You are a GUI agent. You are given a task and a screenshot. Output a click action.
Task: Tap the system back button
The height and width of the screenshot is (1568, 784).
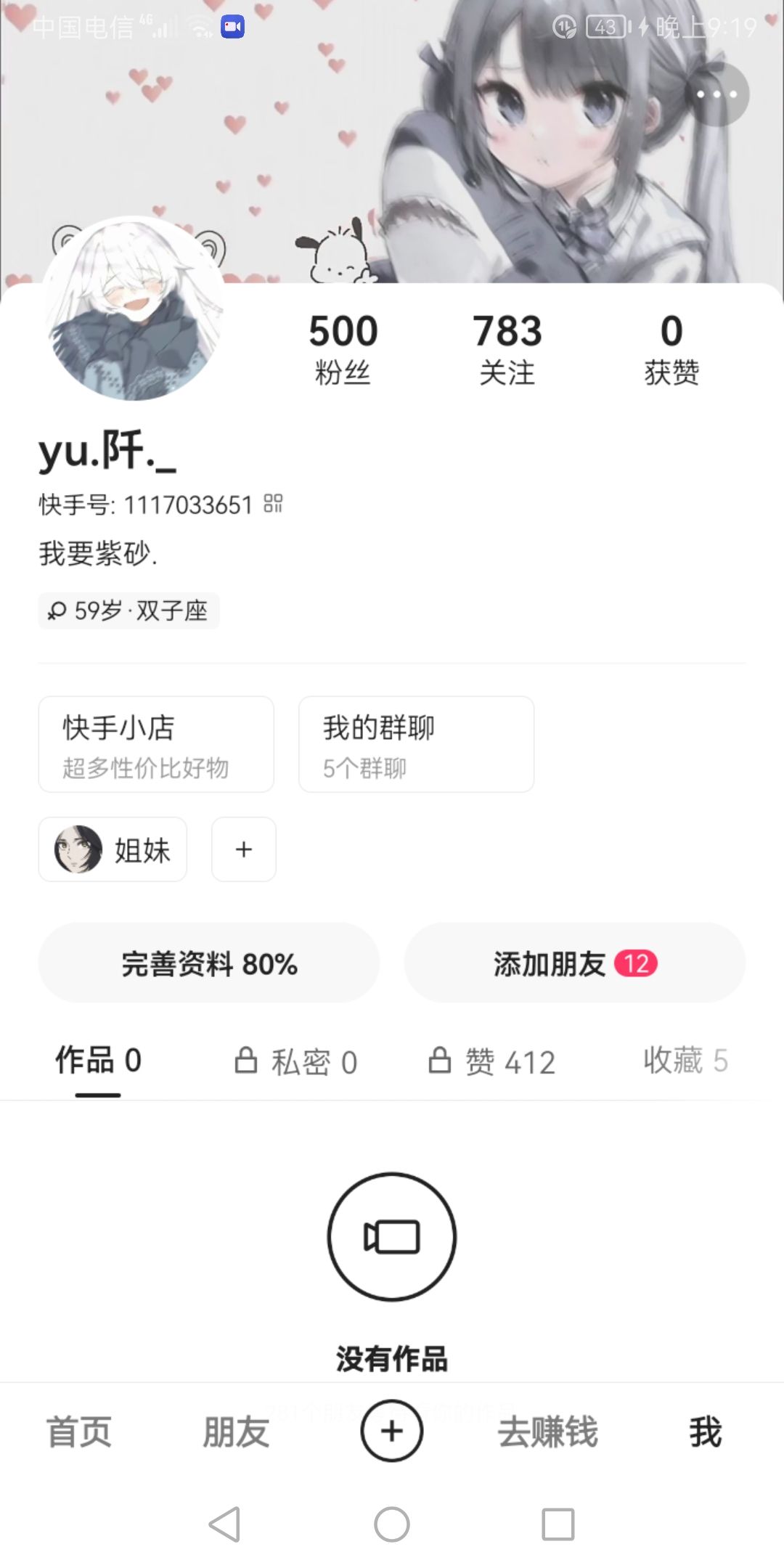click(225, 1524)
